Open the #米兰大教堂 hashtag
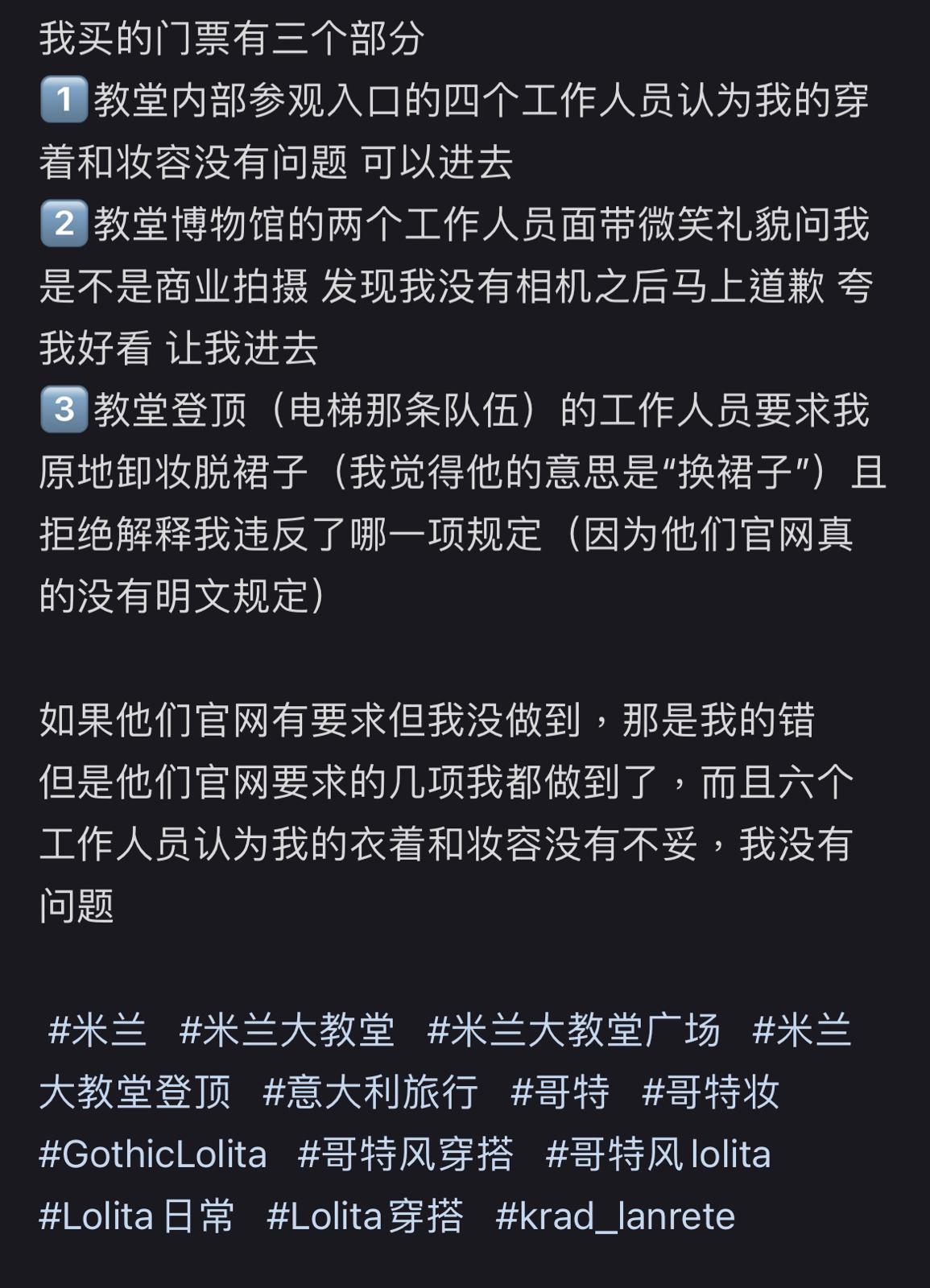The width and height of the screenshot is (930, 1288). pos(287,1030)
